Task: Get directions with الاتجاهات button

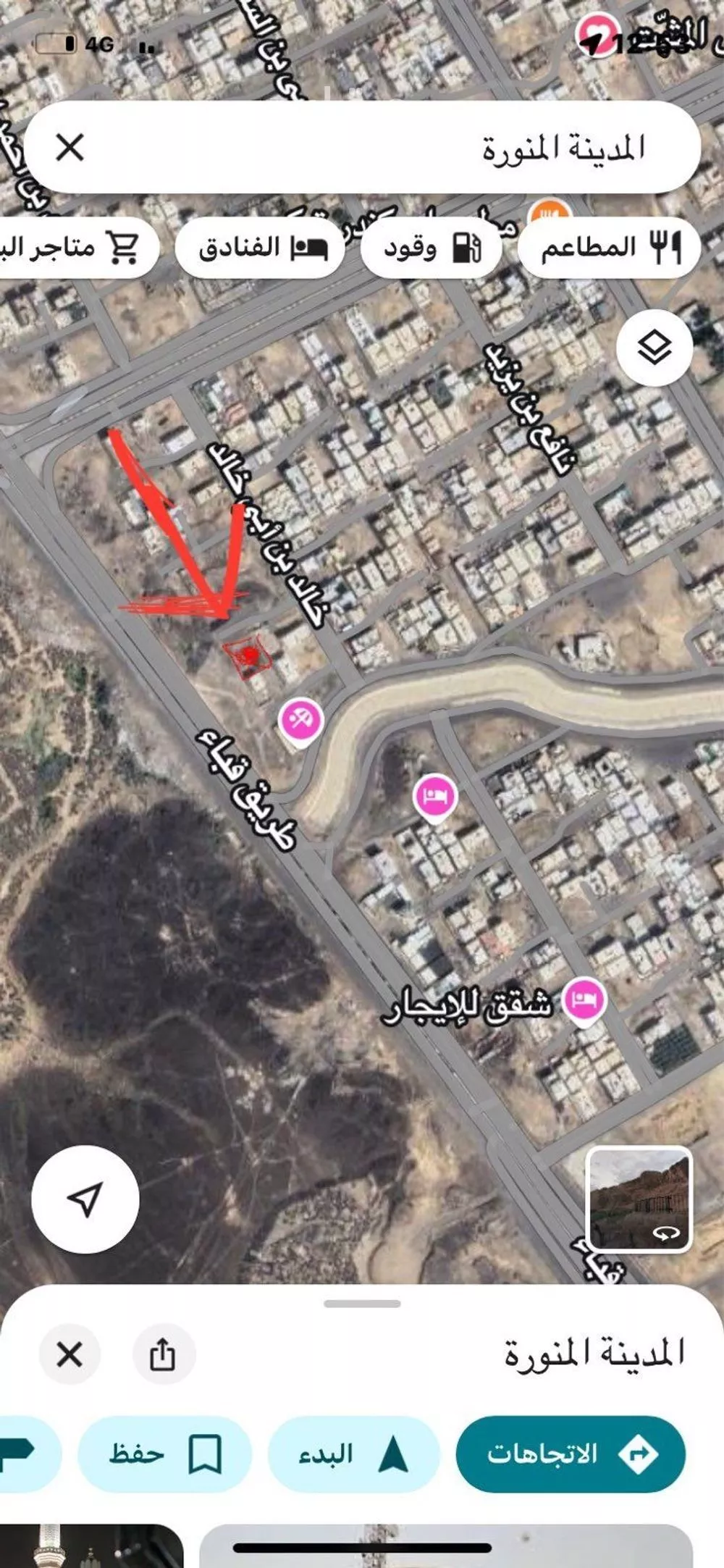Action: tap(571, 1454)
